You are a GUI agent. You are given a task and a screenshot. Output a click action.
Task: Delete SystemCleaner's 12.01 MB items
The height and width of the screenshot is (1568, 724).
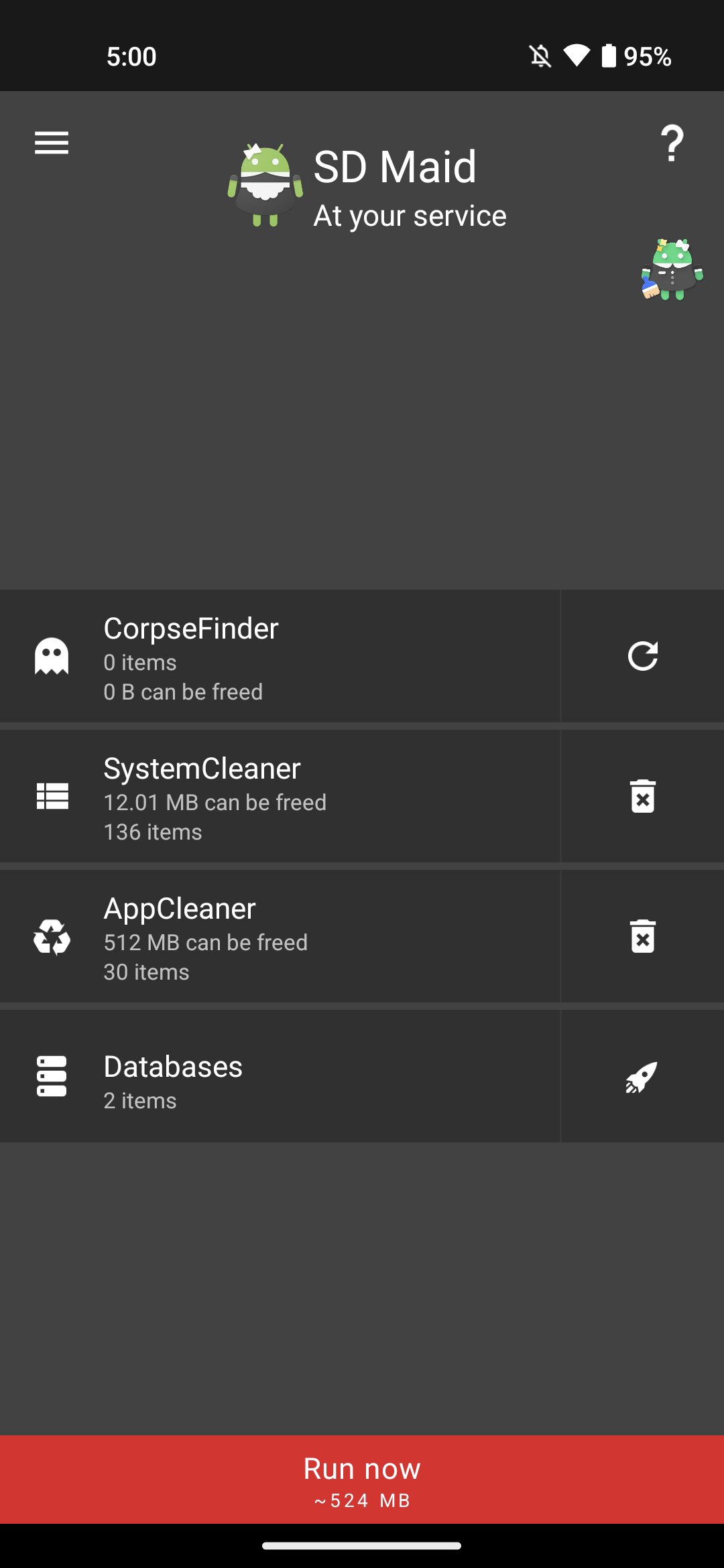pos(642,796)
